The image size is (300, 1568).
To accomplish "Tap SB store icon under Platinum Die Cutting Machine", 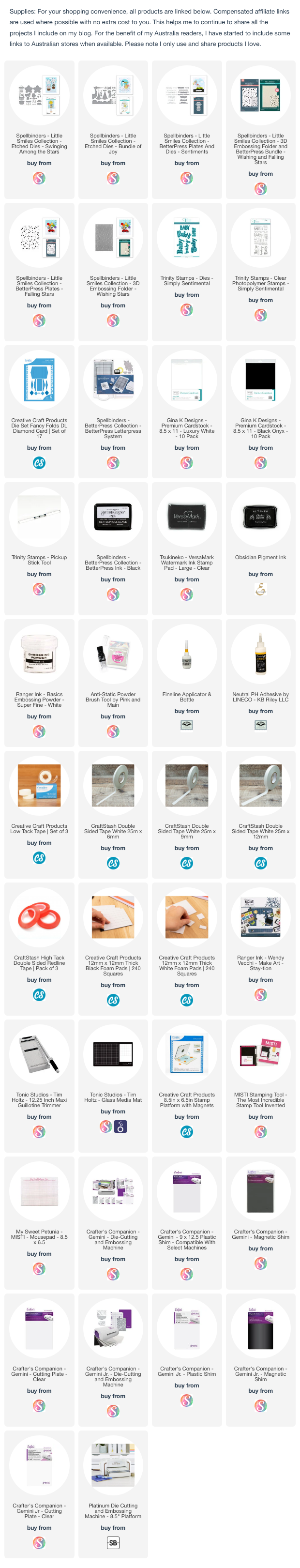I will [x=113, y=1543].
